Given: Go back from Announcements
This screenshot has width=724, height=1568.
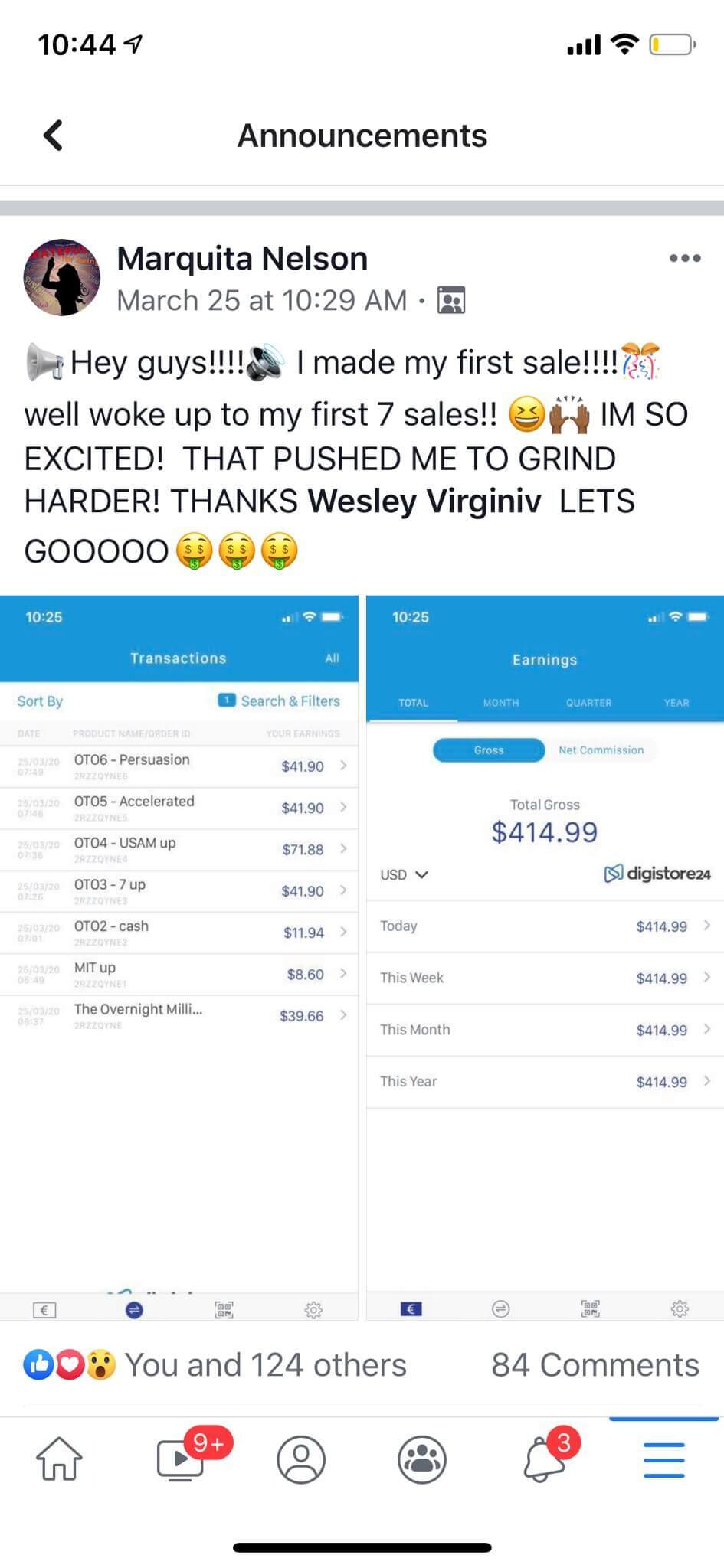Looking at the screenshot, I should pyautogui.click(x=53, y=136).
